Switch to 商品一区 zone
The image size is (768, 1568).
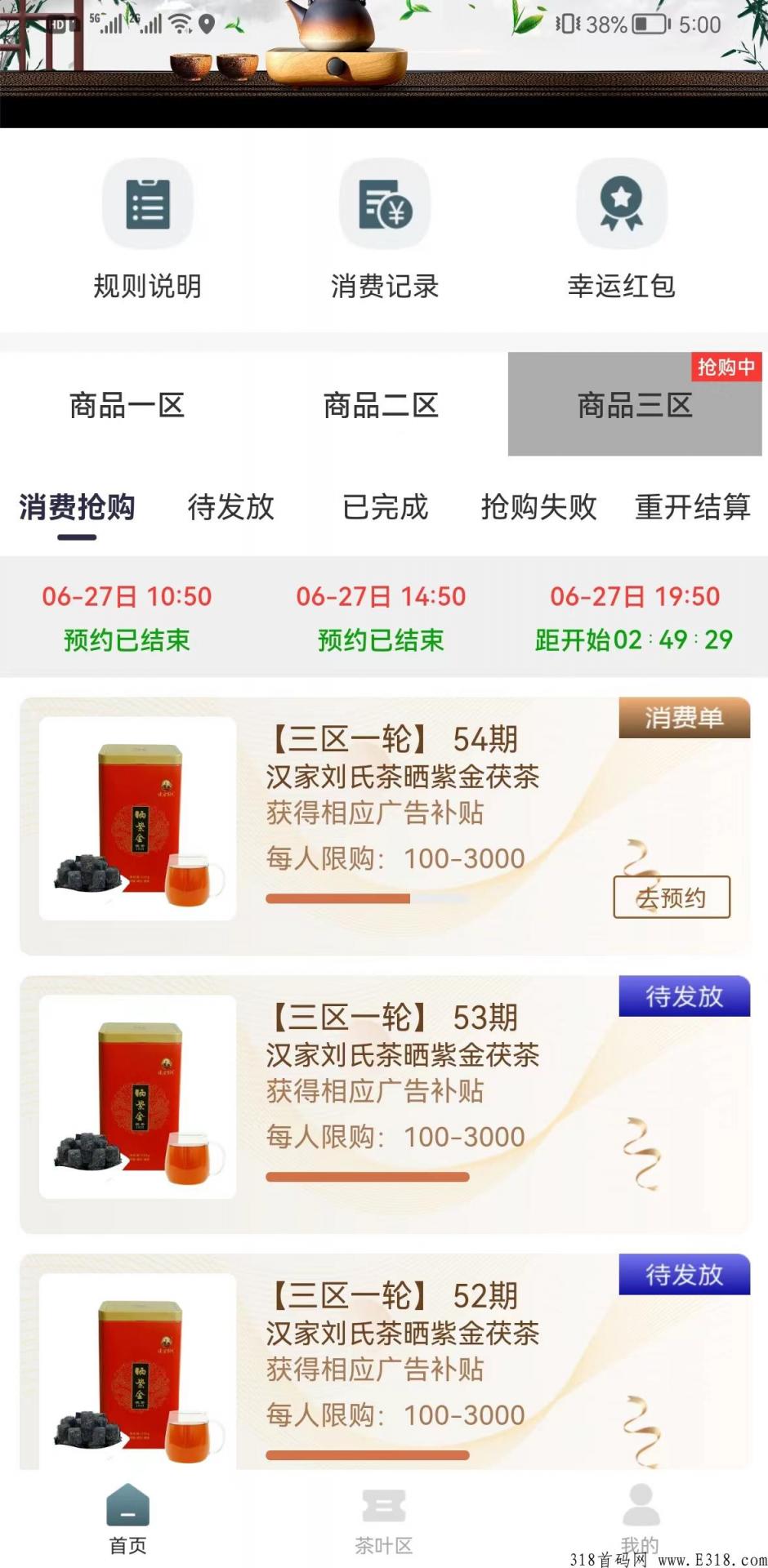[x=127, y=405]
